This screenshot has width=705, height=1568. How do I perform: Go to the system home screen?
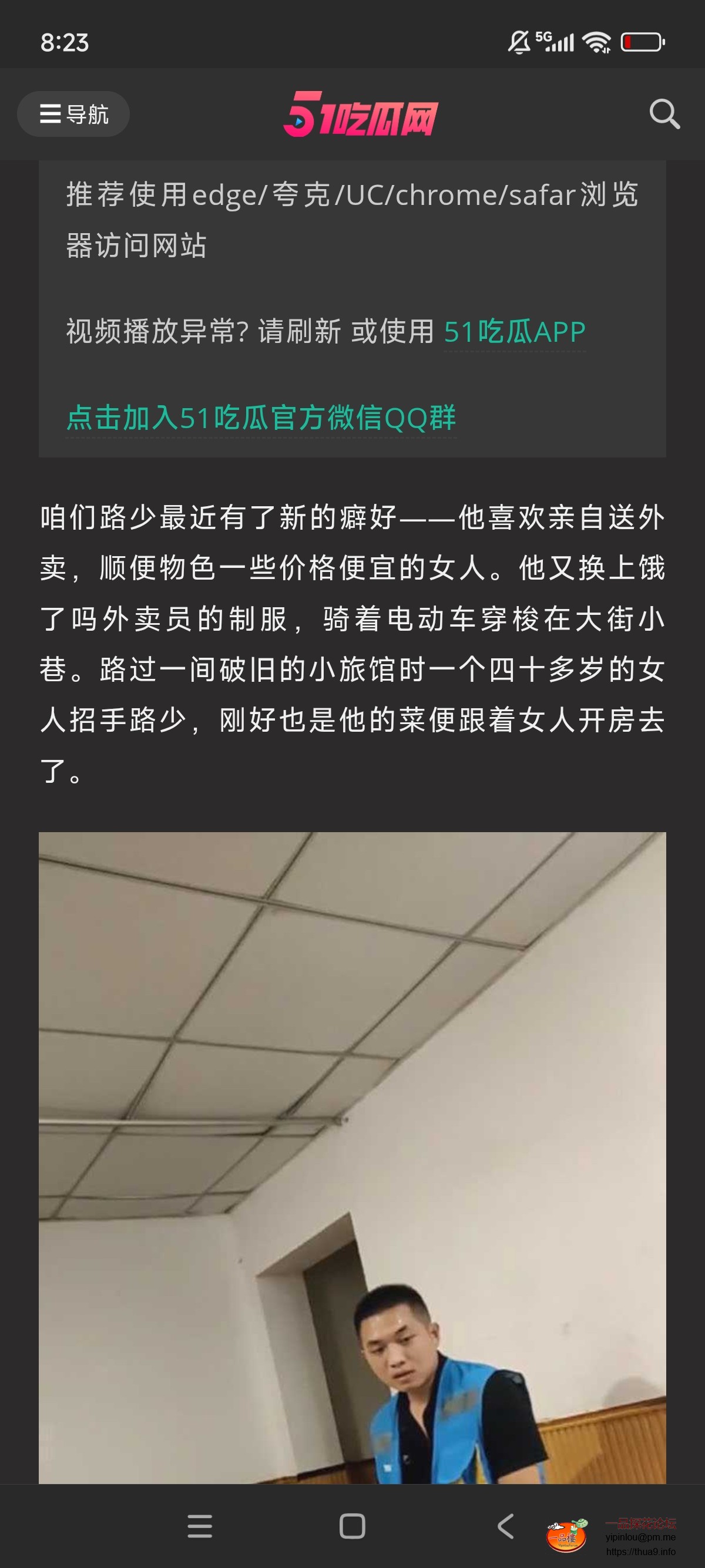point(352,1527)
